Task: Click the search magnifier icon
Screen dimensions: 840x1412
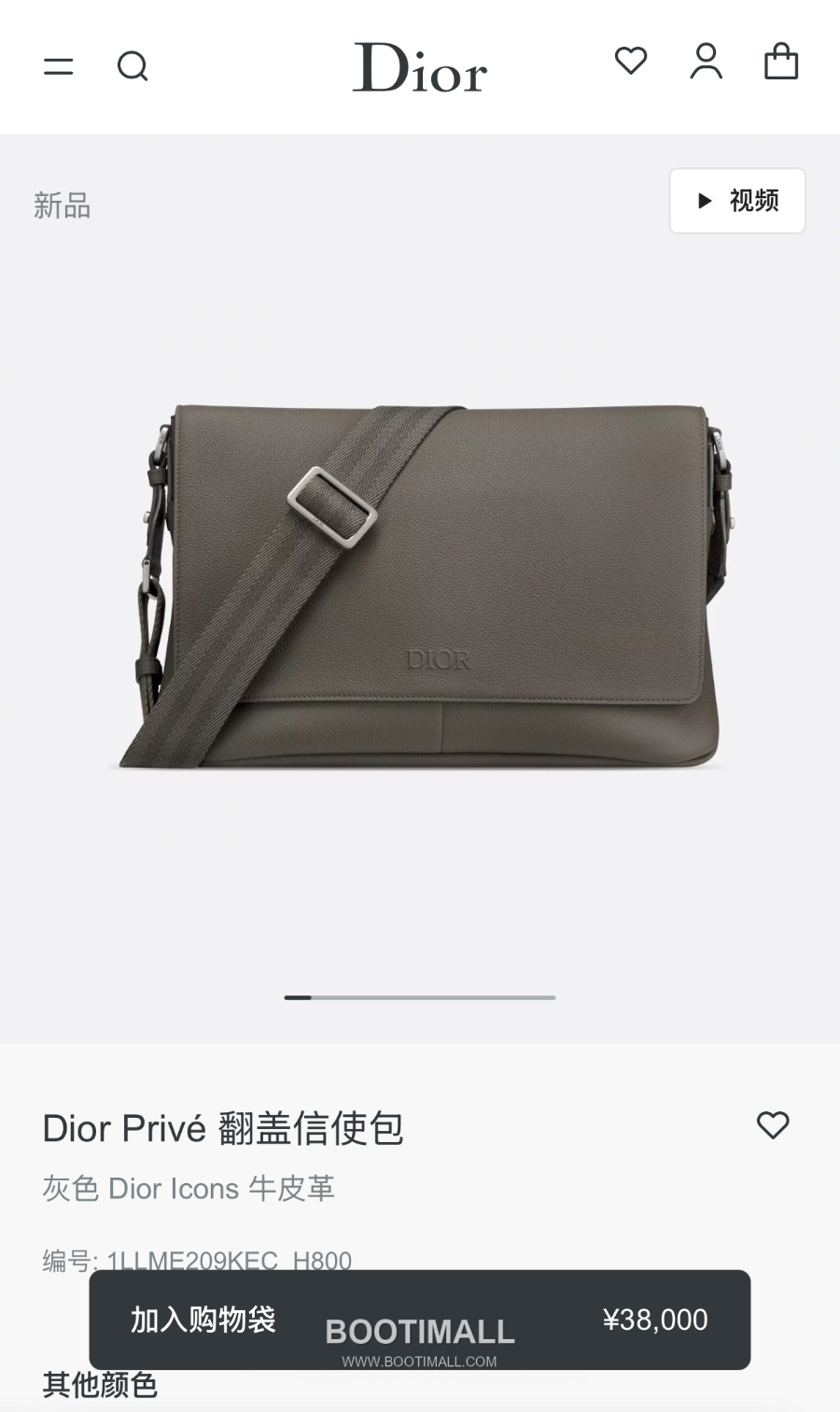Action: [133, 65]
